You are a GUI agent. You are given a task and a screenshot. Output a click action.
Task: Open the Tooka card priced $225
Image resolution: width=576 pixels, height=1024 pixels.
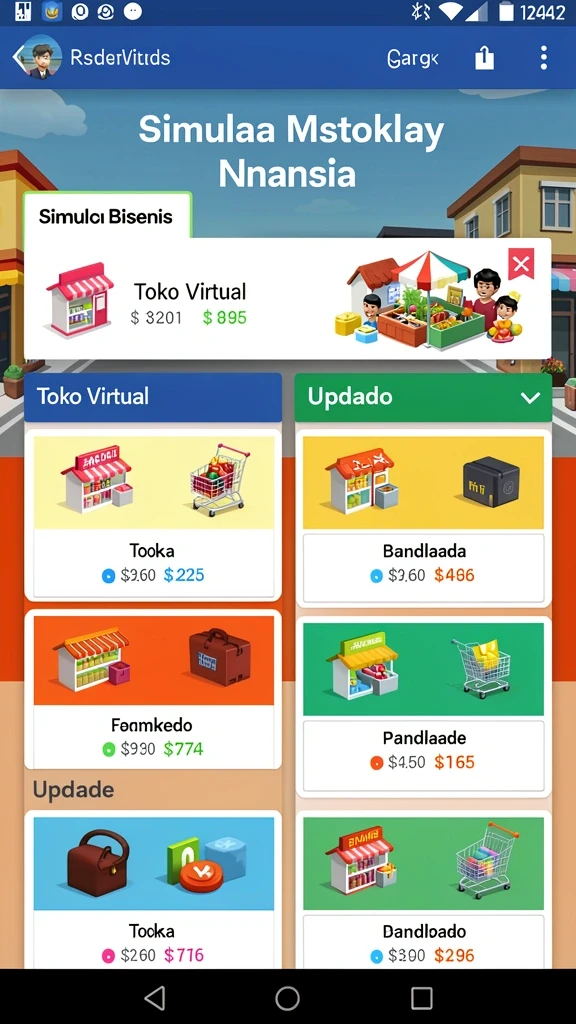(153, 515)
